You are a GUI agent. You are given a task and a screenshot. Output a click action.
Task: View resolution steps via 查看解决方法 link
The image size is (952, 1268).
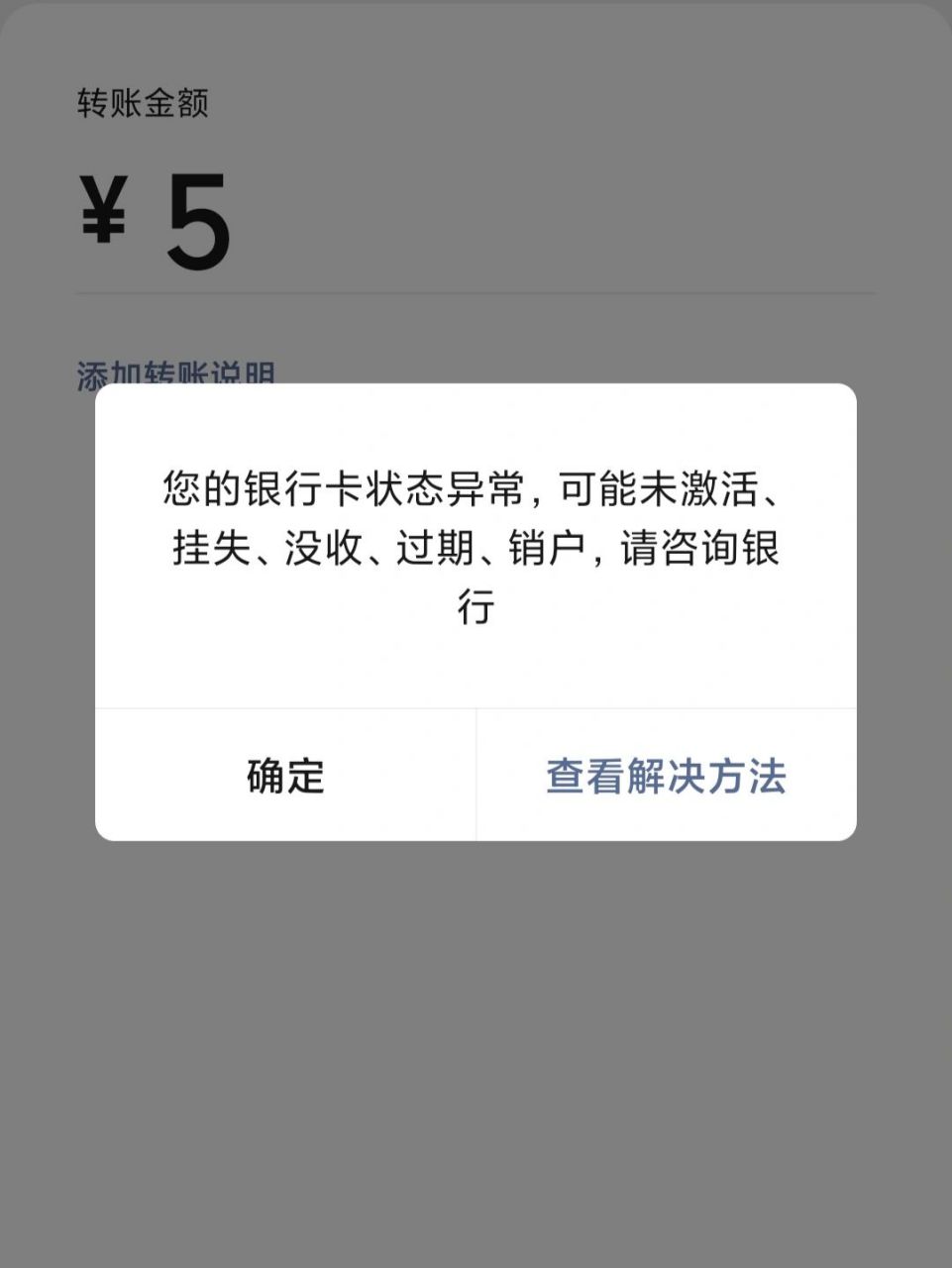coord(667,780)
